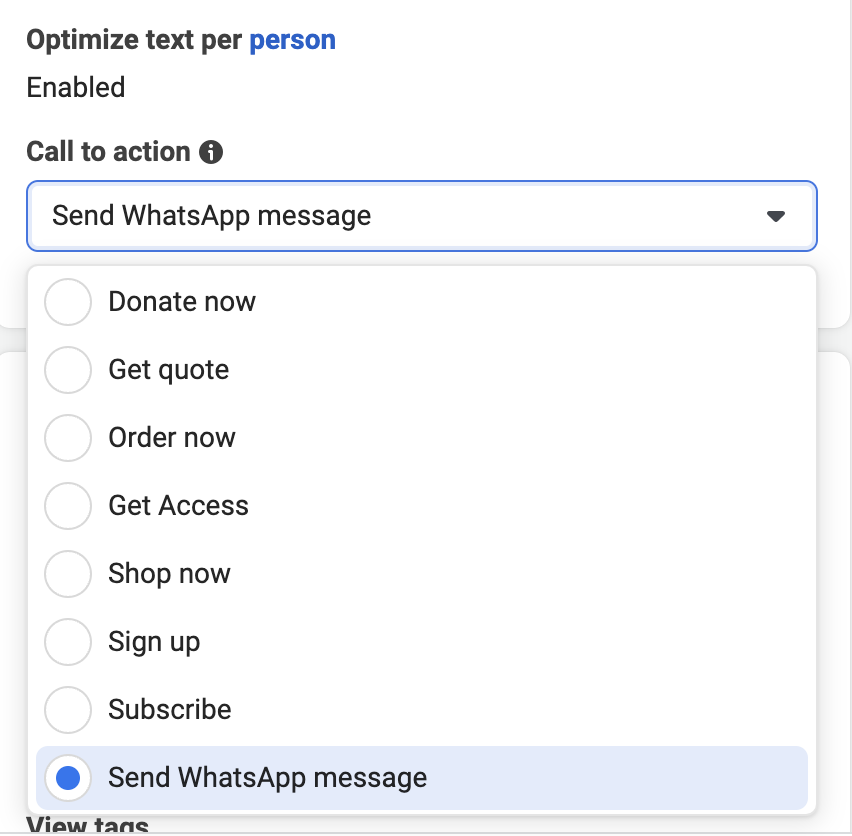Collapse the Call to action dropdown

pyautogui.click(x=775, y=216)
